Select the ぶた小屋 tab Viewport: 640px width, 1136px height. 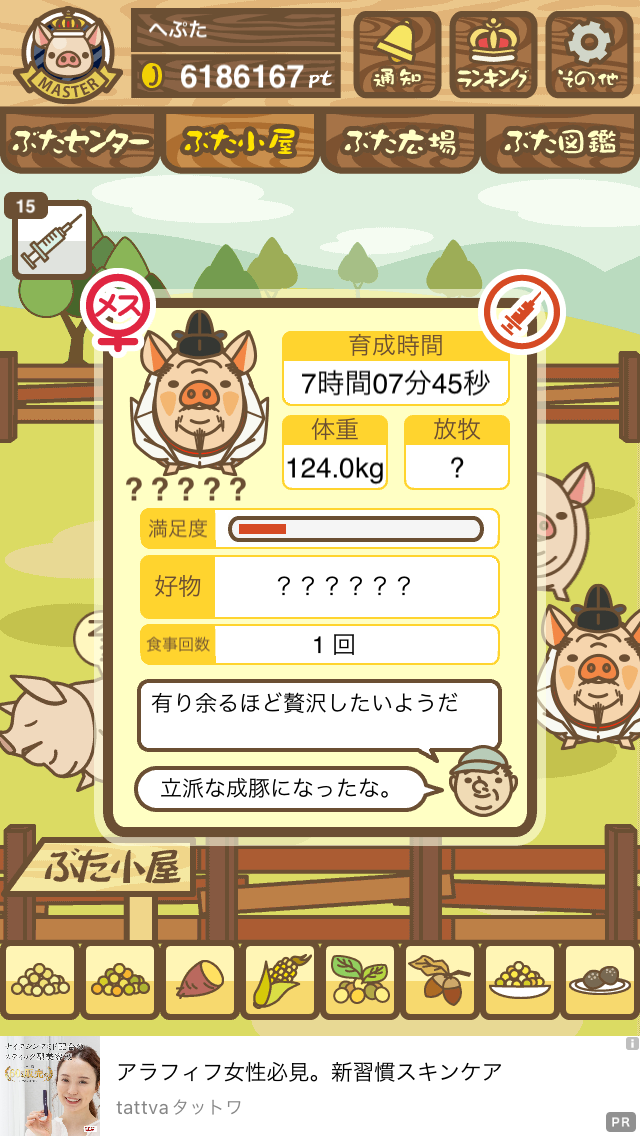tap(240, 142)
